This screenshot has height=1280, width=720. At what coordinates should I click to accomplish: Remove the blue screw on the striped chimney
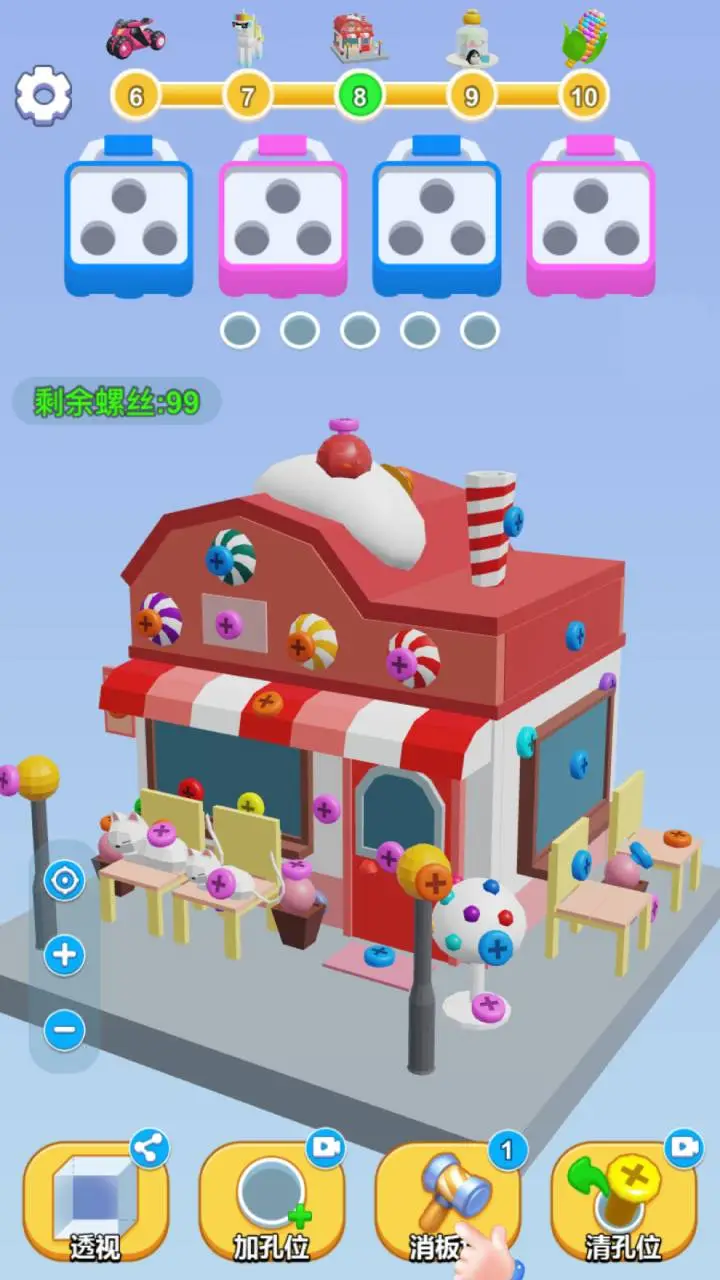(514, 521)
